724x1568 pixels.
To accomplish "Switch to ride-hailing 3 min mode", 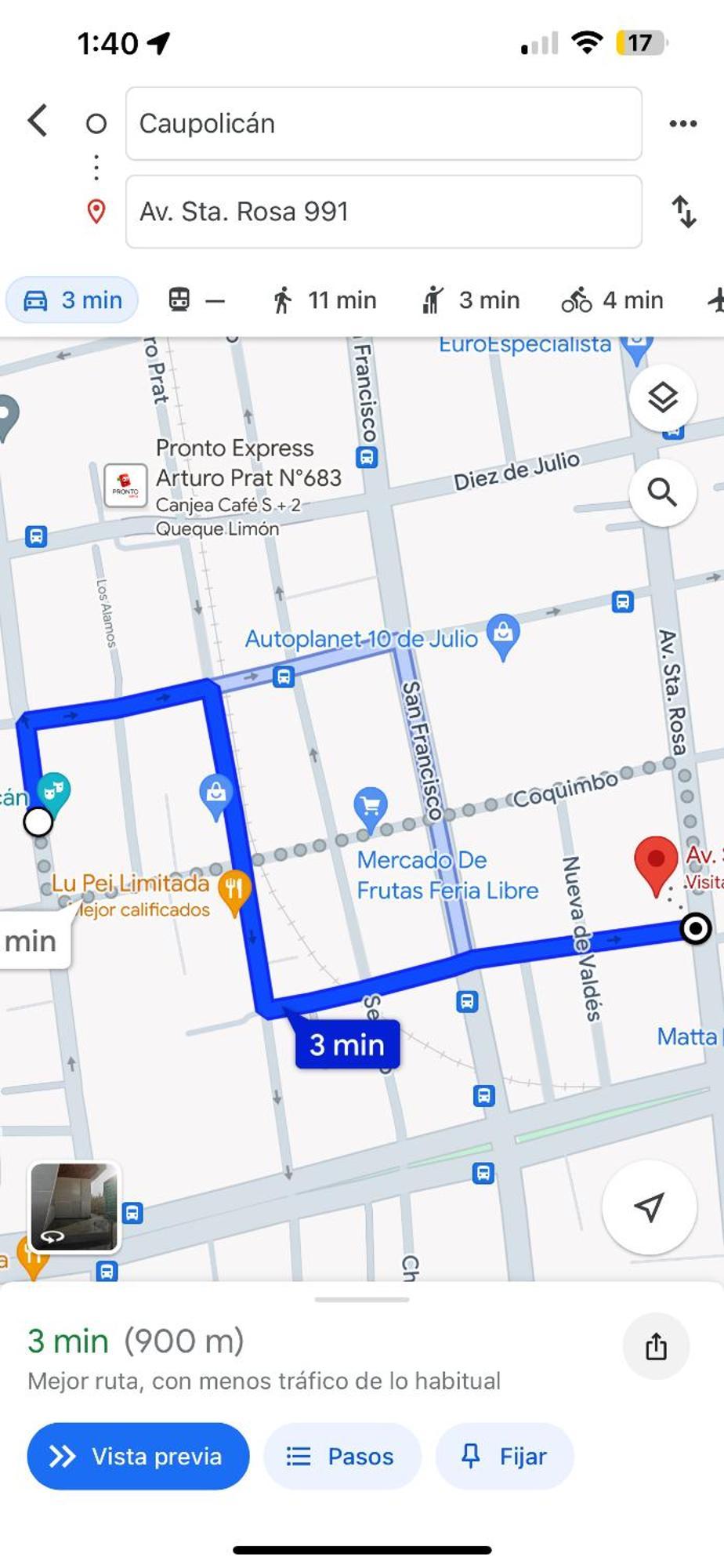I will (470, 300).
